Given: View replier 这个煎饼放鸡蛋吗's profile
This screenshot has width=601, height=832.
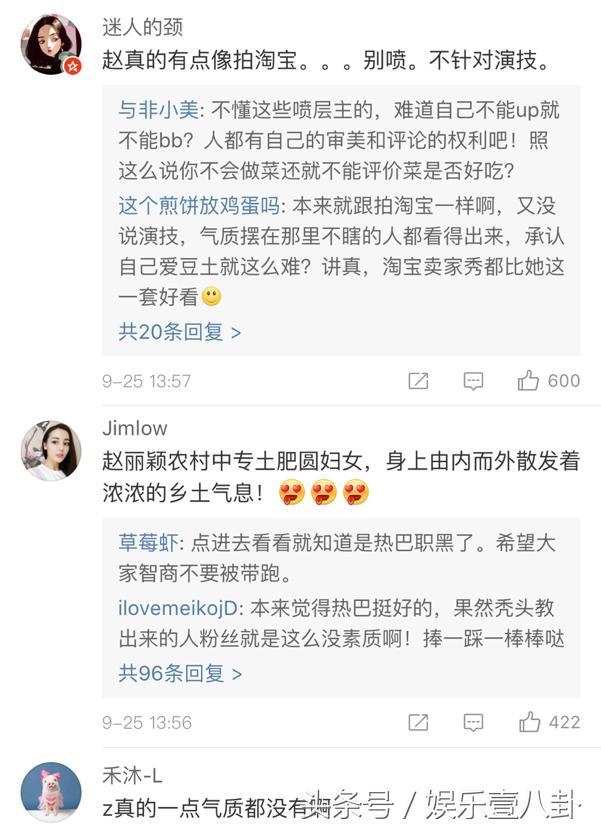Looking at the screenshot, I should coord(199,206).
